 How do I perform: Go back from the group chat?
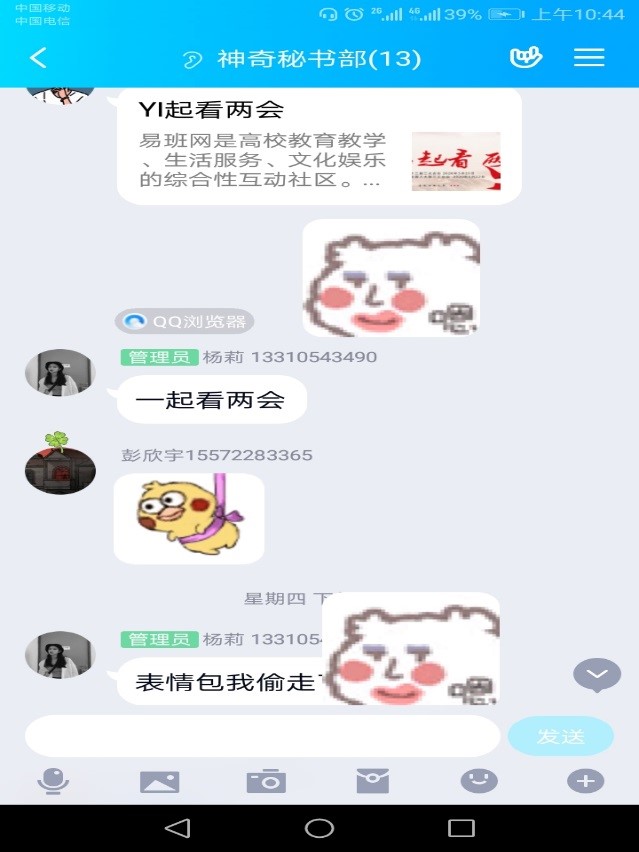pos(38,58)
